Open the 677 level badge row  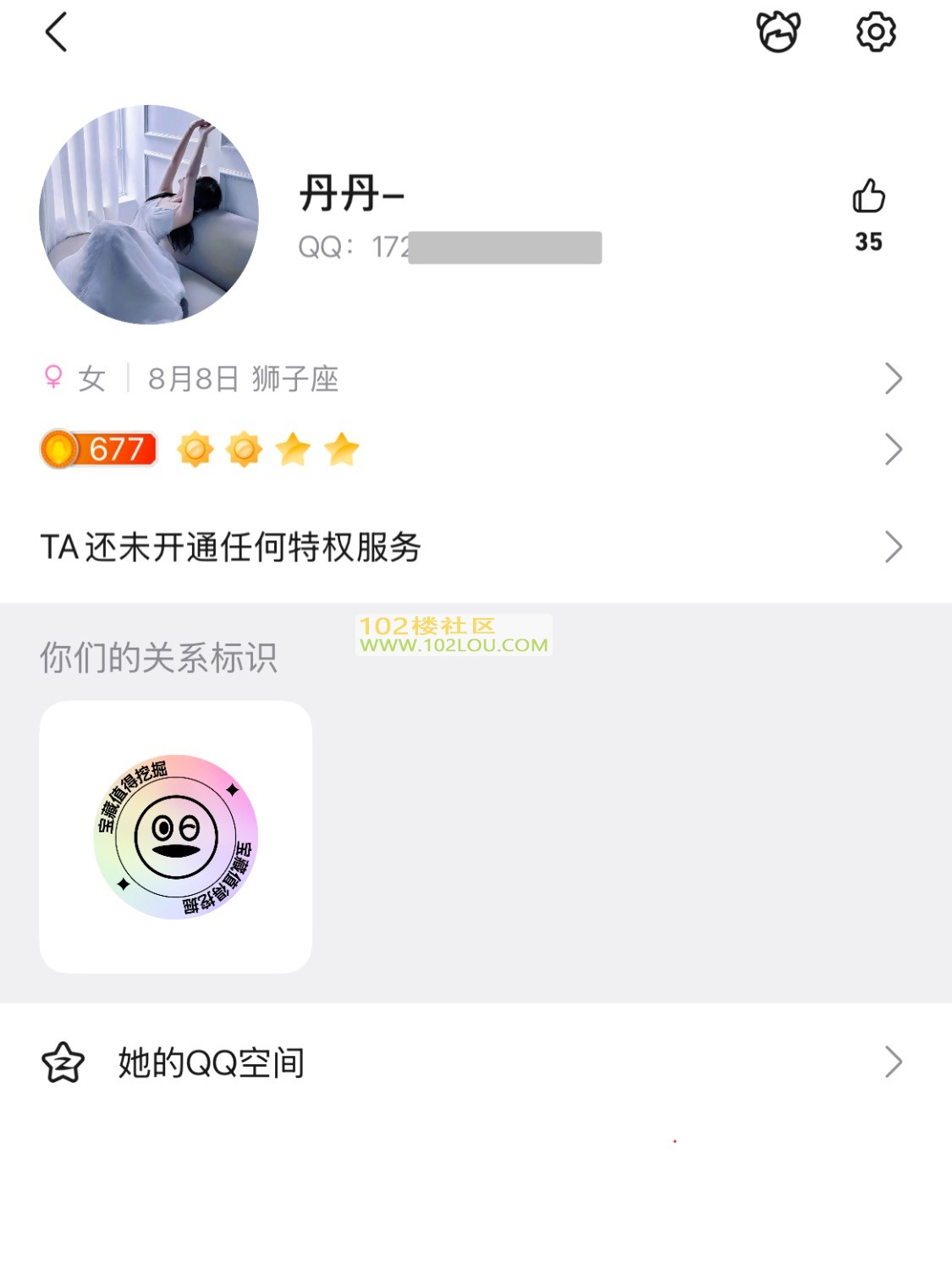click(x=474, y=450)
